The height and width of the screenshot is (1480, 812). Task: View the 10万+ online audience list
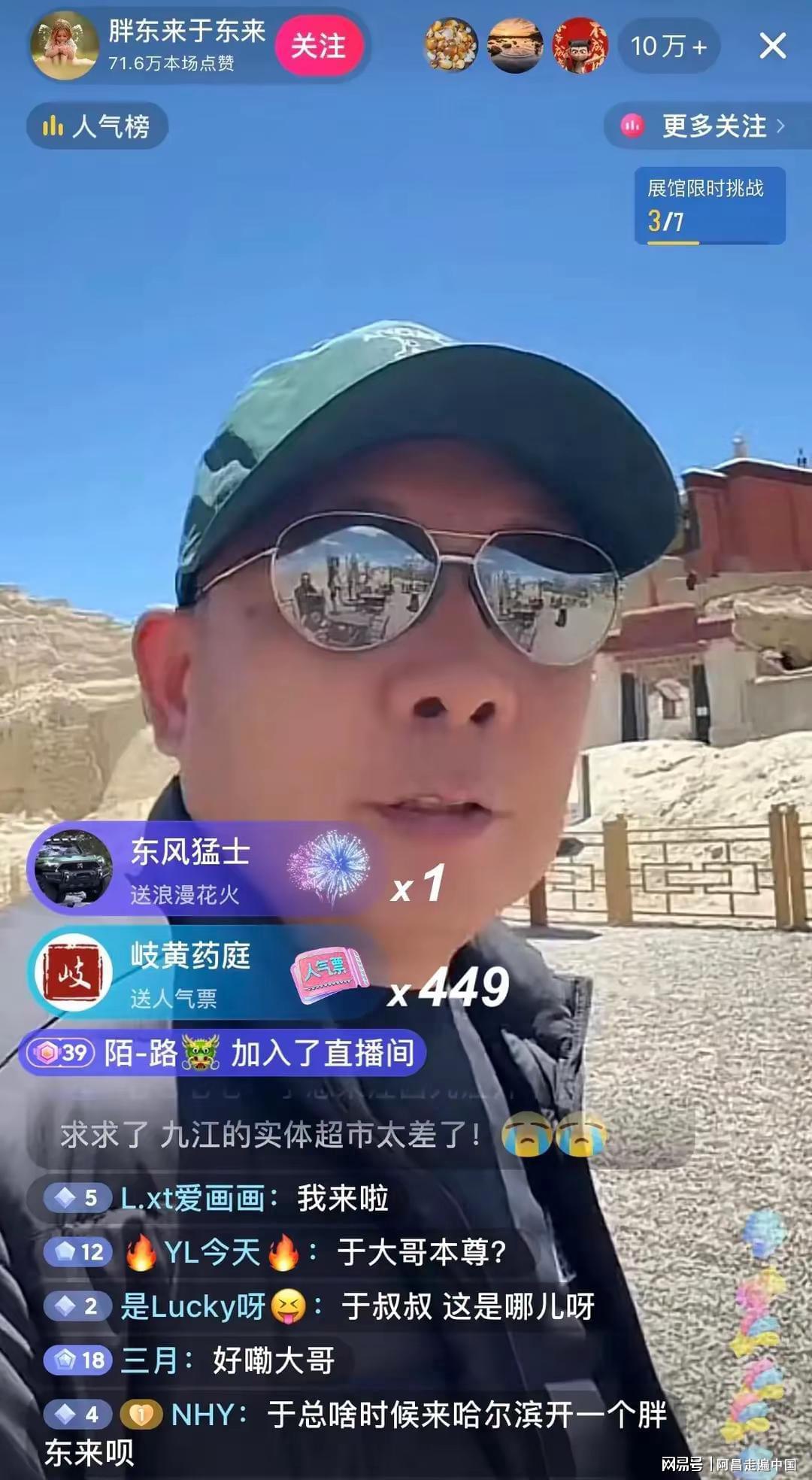coord(668,47)
